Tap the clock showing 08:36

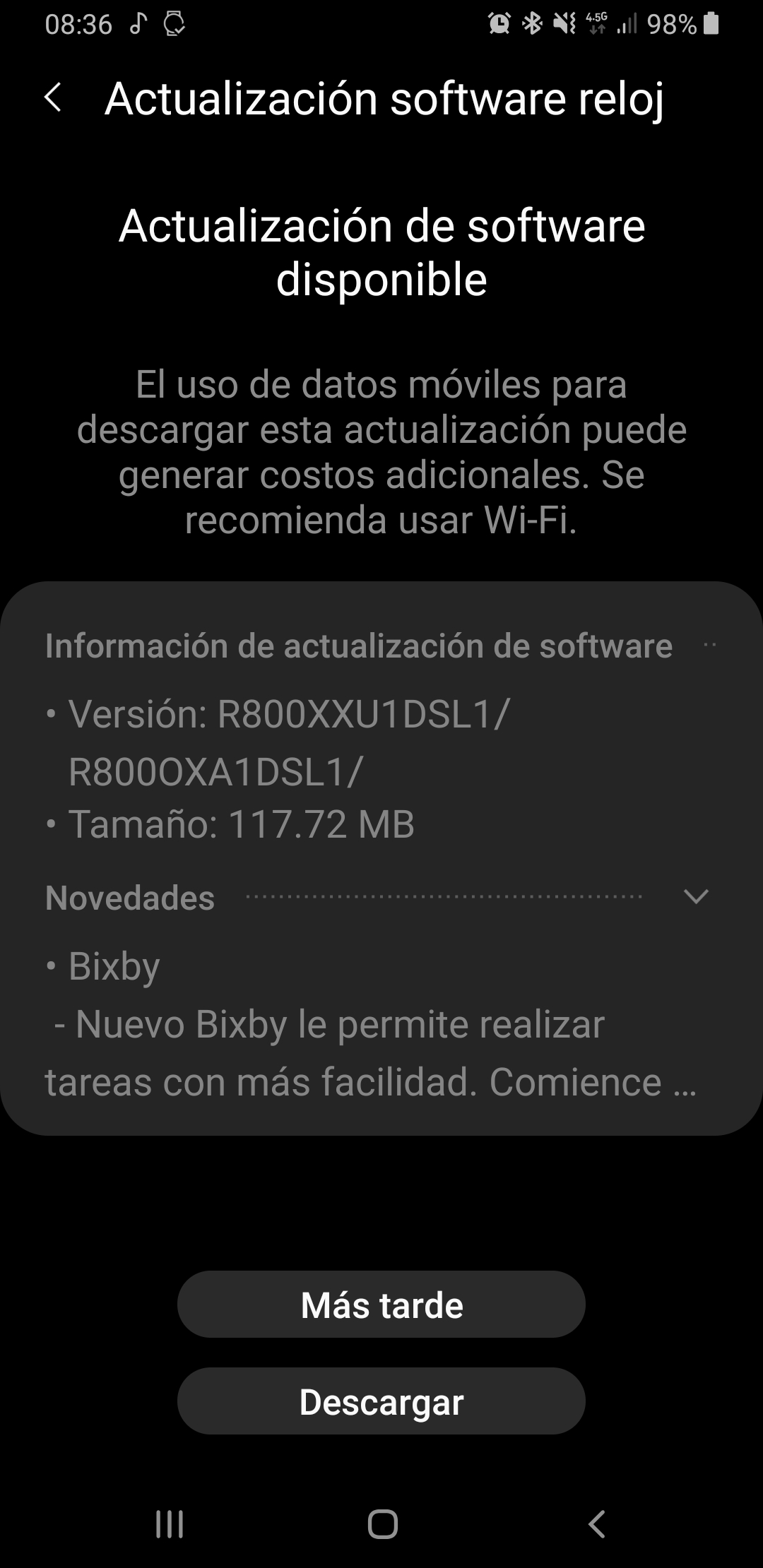pos(80,23)
